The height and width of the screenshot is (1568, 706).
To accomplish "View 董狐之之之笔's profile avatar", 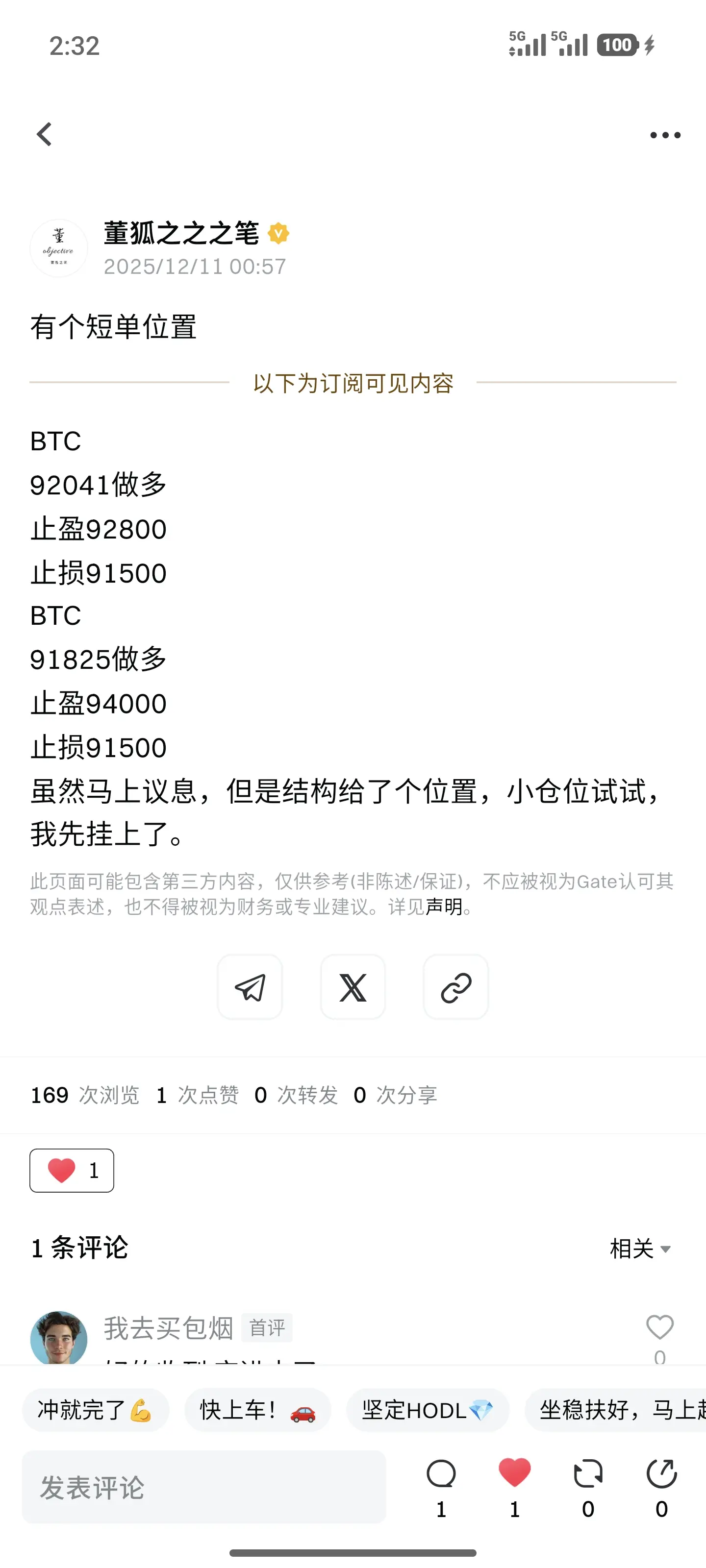I will coord(58,247).
